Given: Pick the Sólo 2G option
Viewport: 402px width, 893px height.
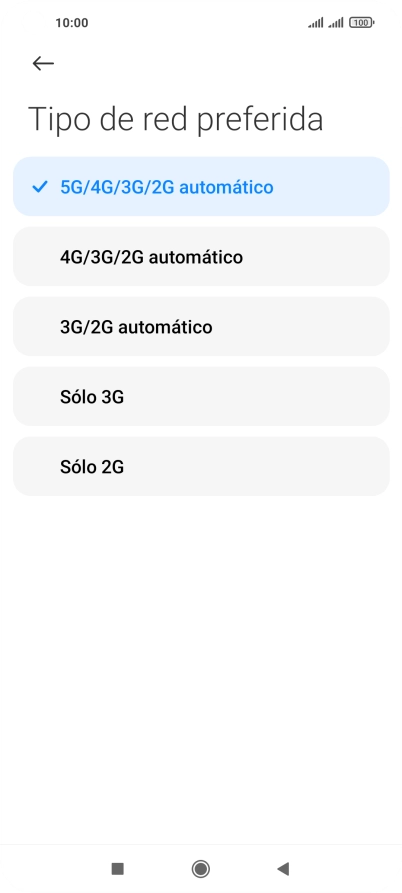Looking at the screenshot, I should tap(201, 466).
